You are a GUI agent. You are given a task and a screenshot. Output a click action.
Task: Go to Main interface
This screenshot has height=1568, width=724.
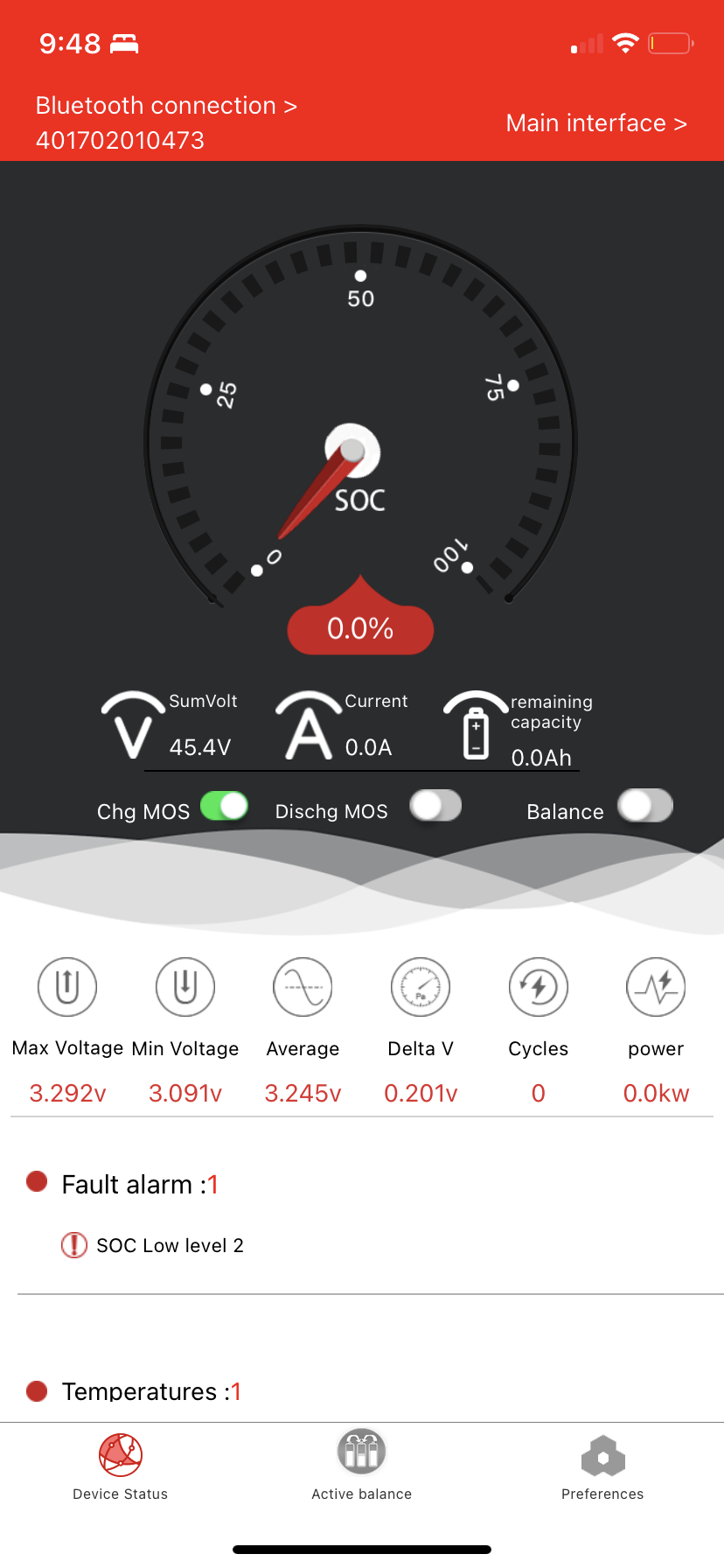click(x=596, y=123)
